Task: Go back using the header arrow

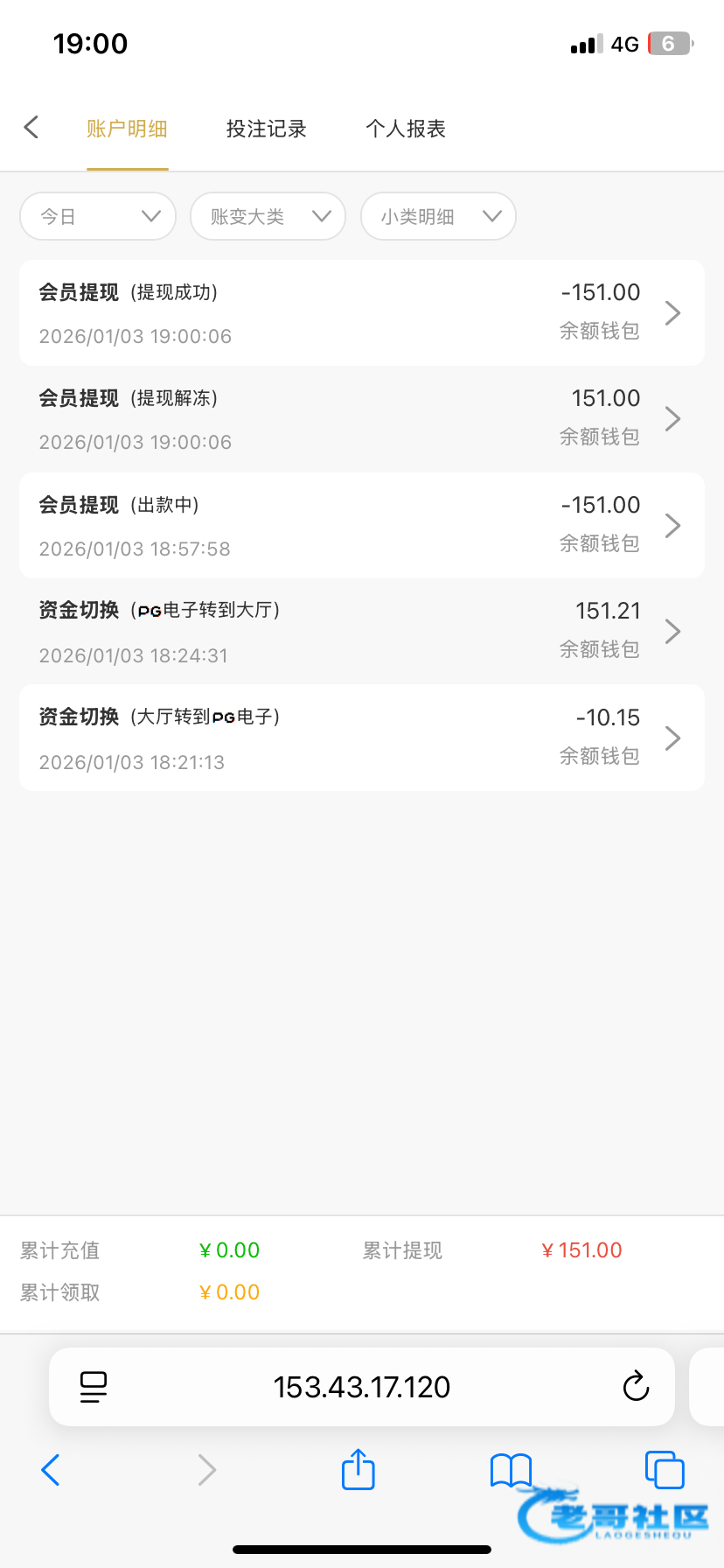Action: pyautogui.click(x=31, y=128)
